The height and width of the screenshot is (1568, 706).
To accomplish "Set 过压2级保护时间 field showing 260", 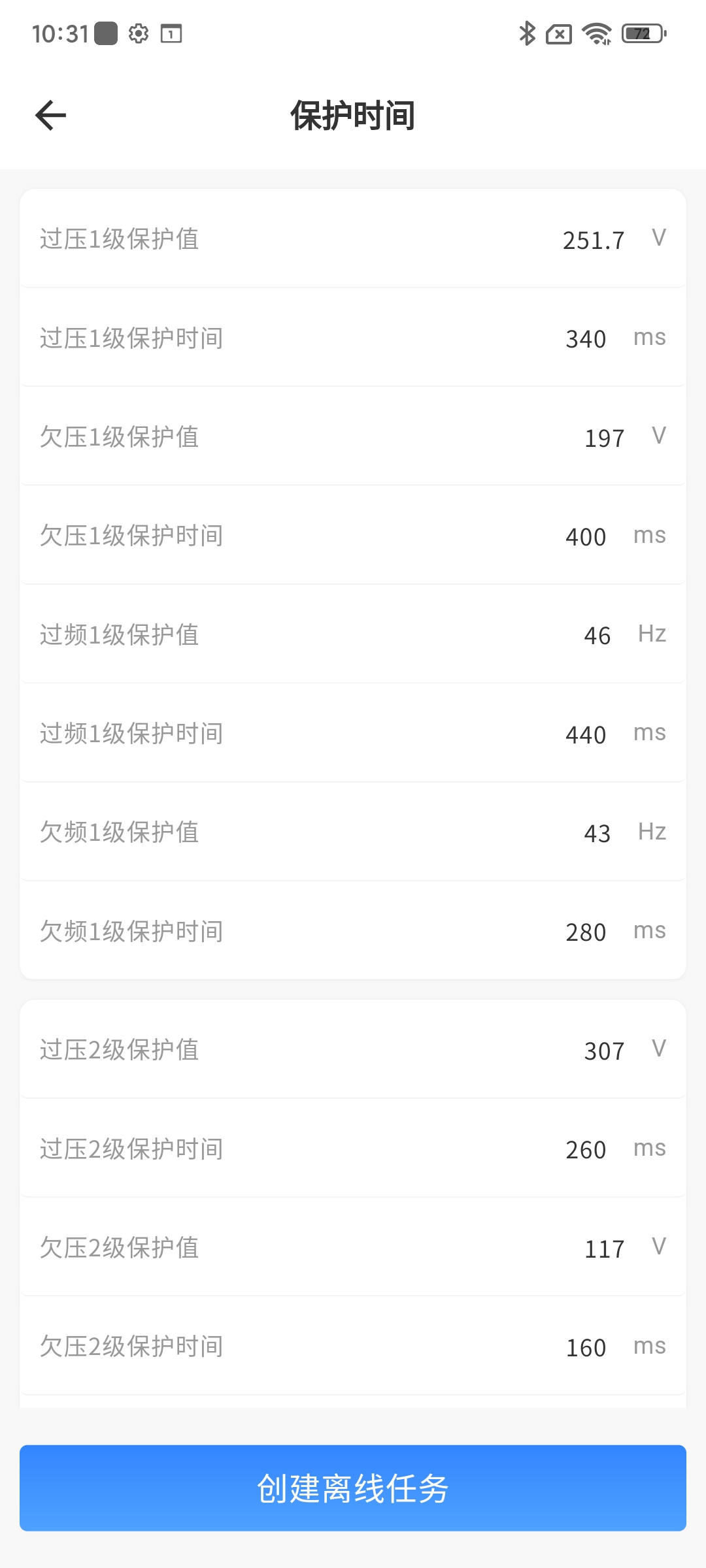I will click(586, 1149).
